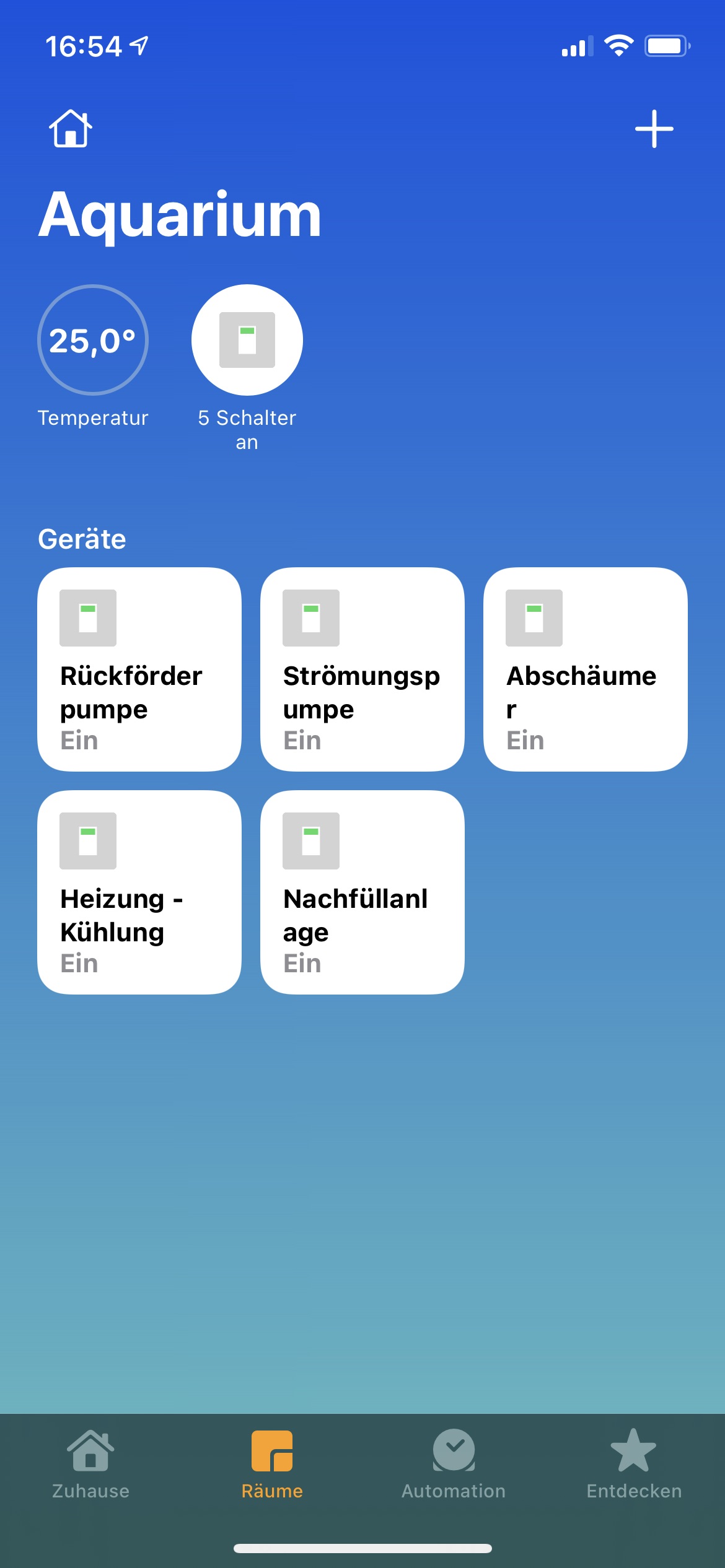
Task: Toggle the Heizung - Kühlung tile
Action: (x=139, y=892)
